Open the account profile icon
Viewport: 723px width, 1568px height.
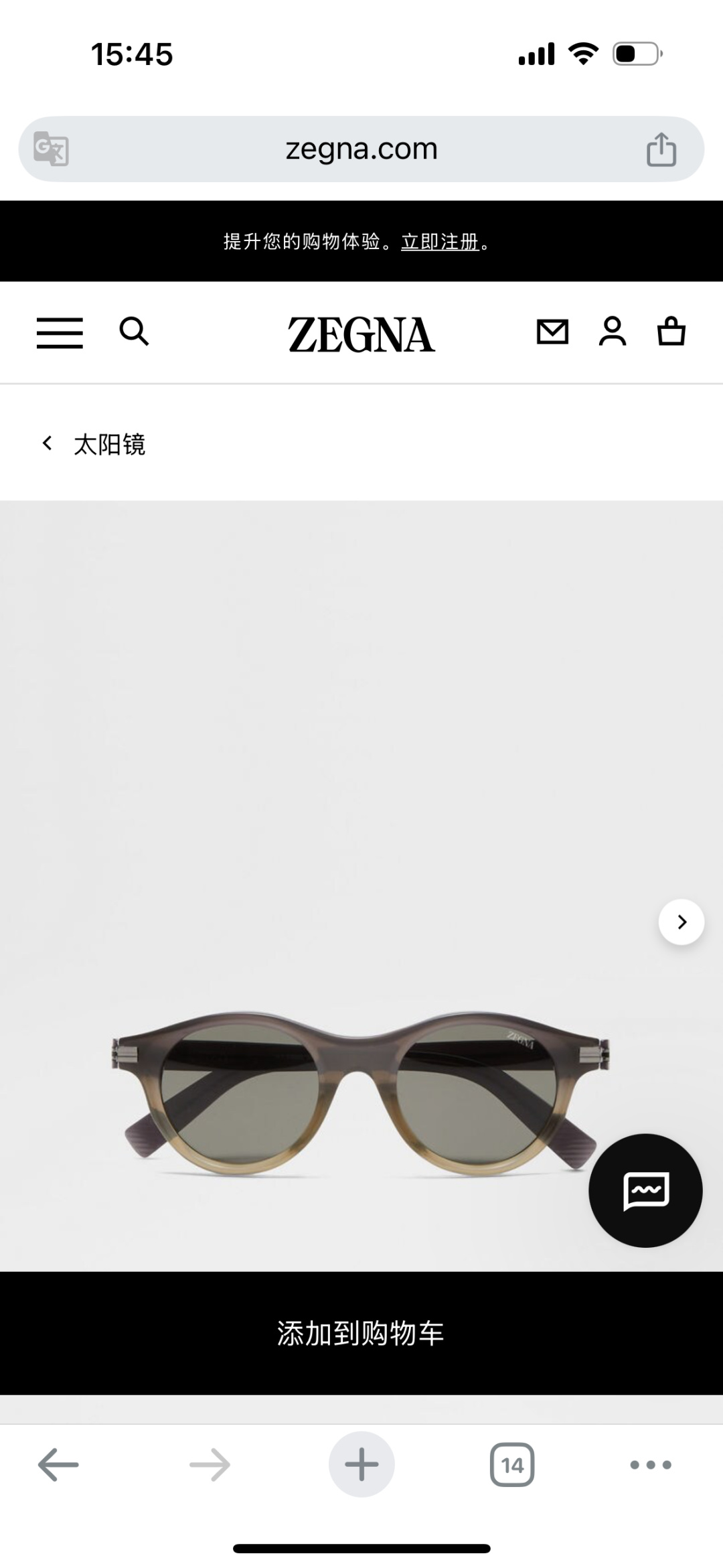pyautogui.click(x=613, y=332)
